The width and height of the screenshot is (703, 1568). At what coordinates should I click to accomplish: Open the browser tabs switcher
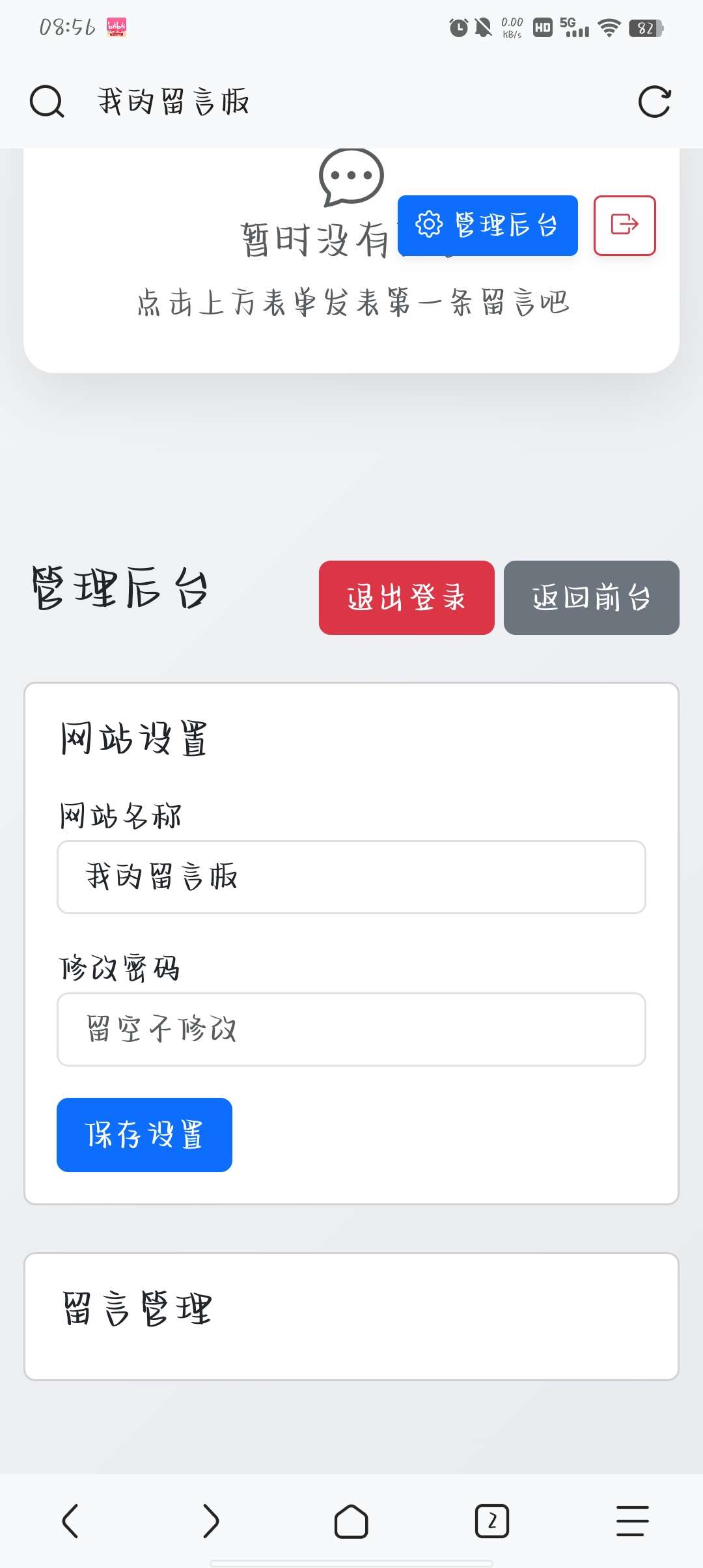(x=492, y=1521)
